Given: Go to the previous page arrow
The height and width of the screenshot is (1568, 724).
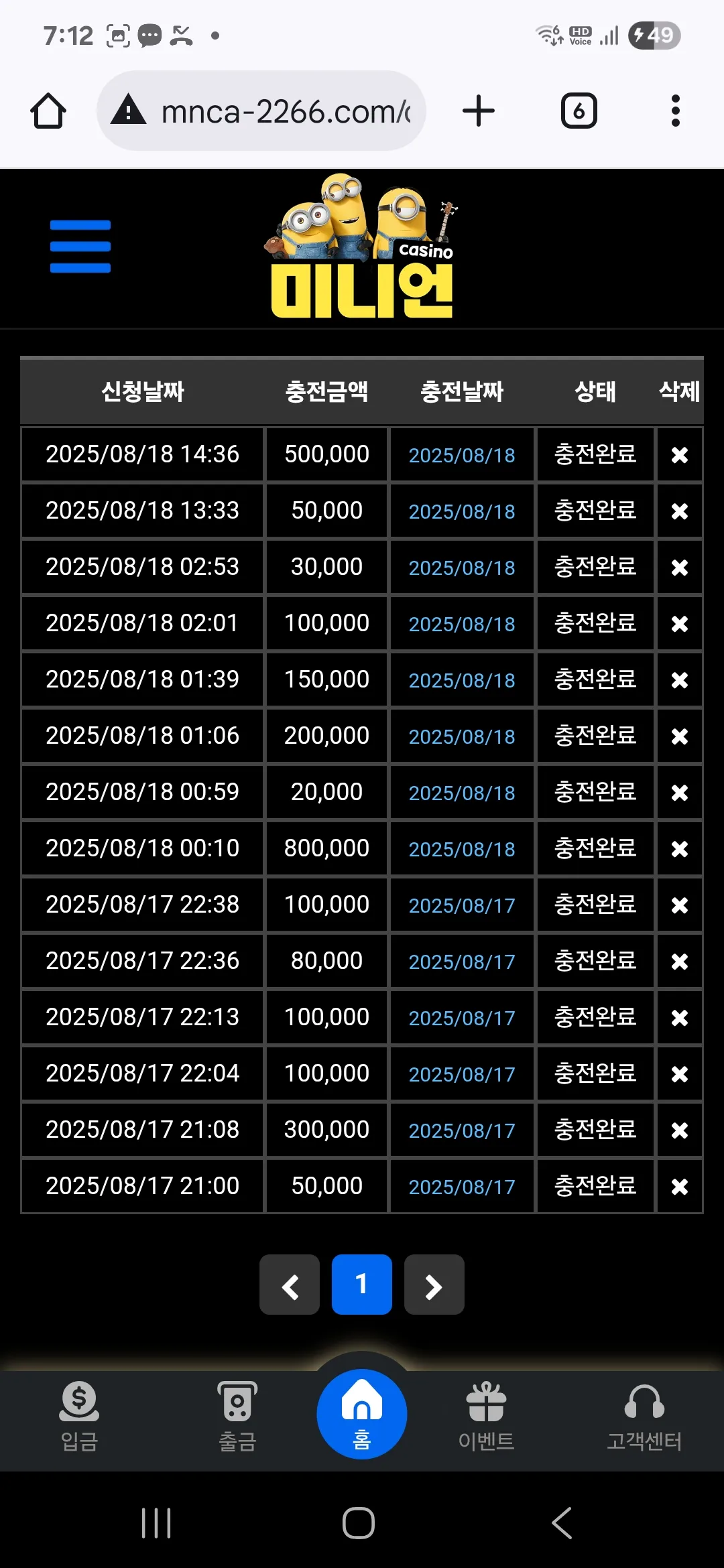Looking at the screenshot, I should tap(290, 1285).
